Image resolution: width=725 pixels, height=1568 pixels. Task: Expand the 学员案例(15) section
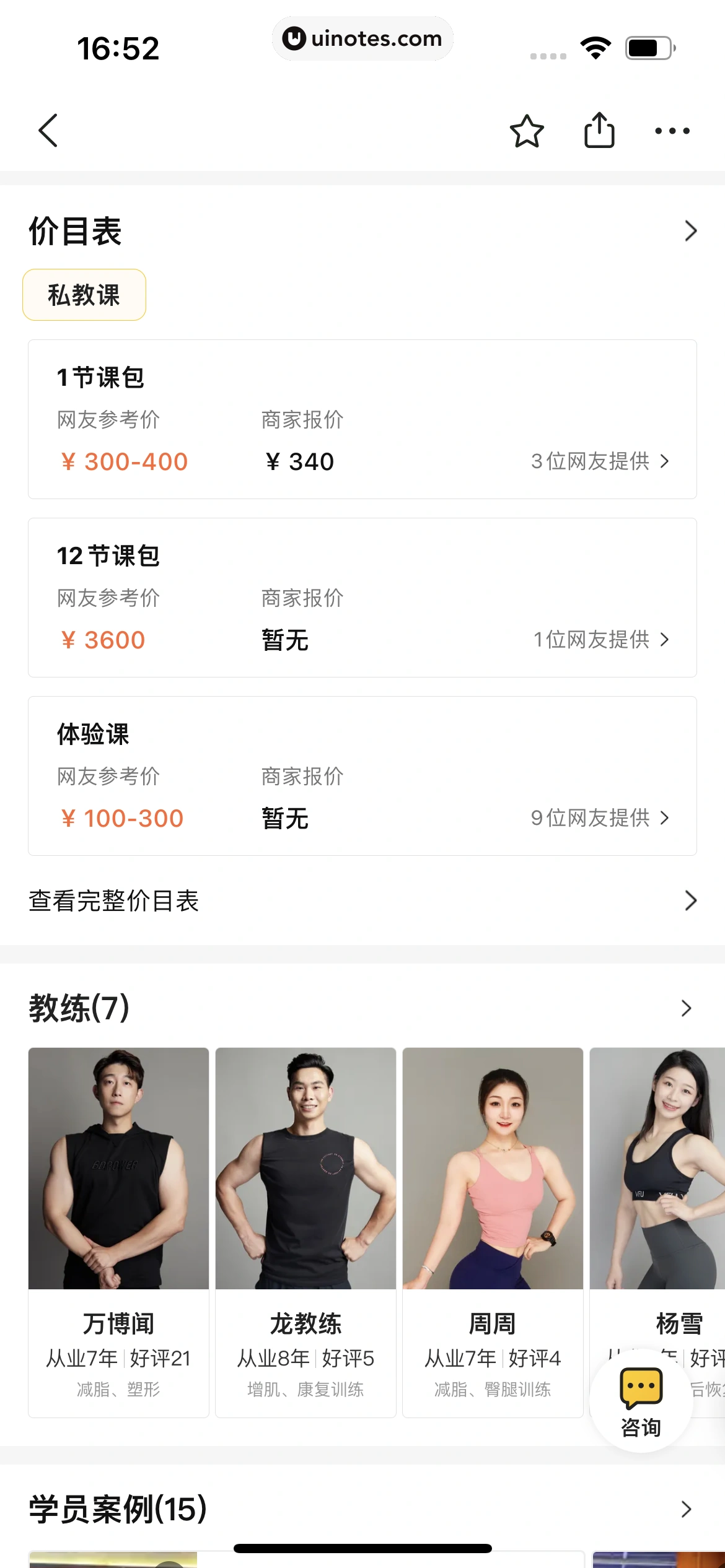pyautogui.click(x=685, y=1509)
